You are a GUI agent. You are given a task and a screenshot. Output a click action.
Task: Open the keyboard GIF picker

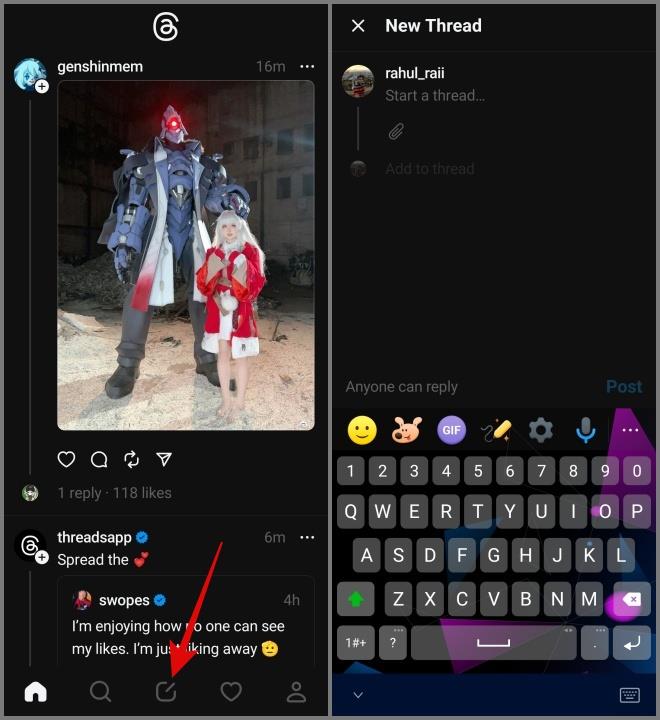coord(452,430)
